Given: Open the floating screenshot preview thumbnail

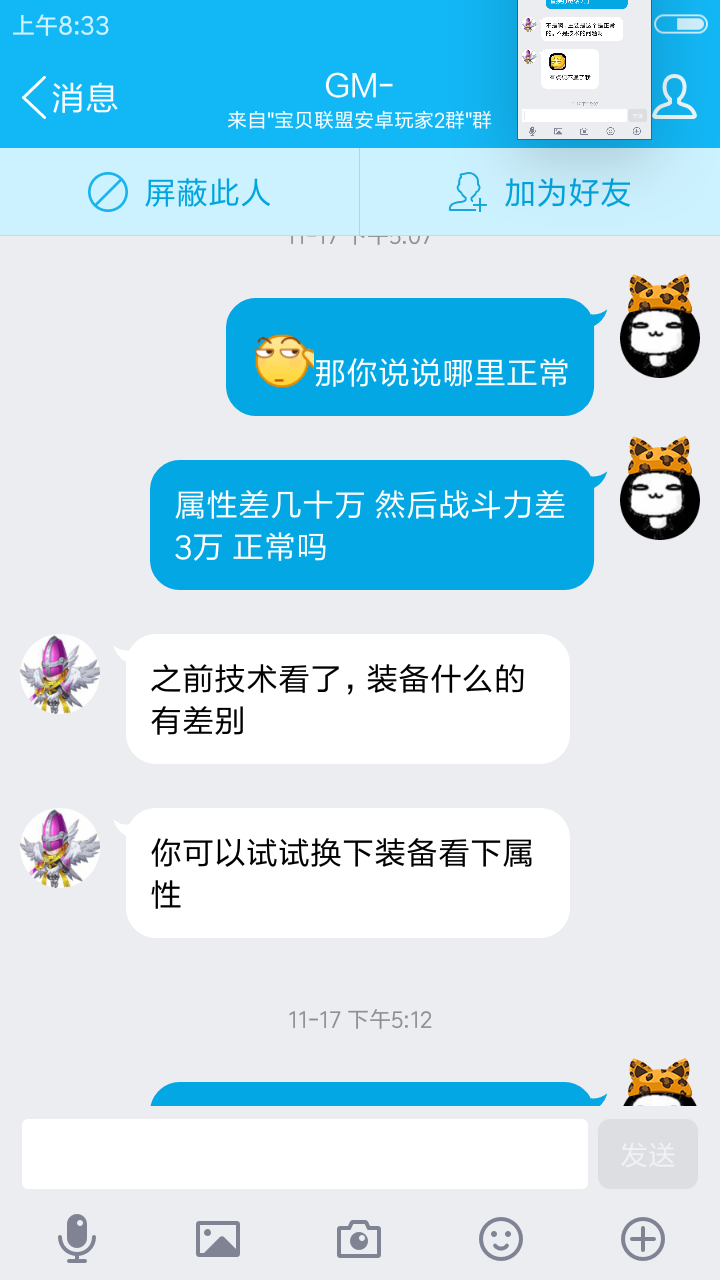Looking at the screenshot, I should click(x=584, y=68).
